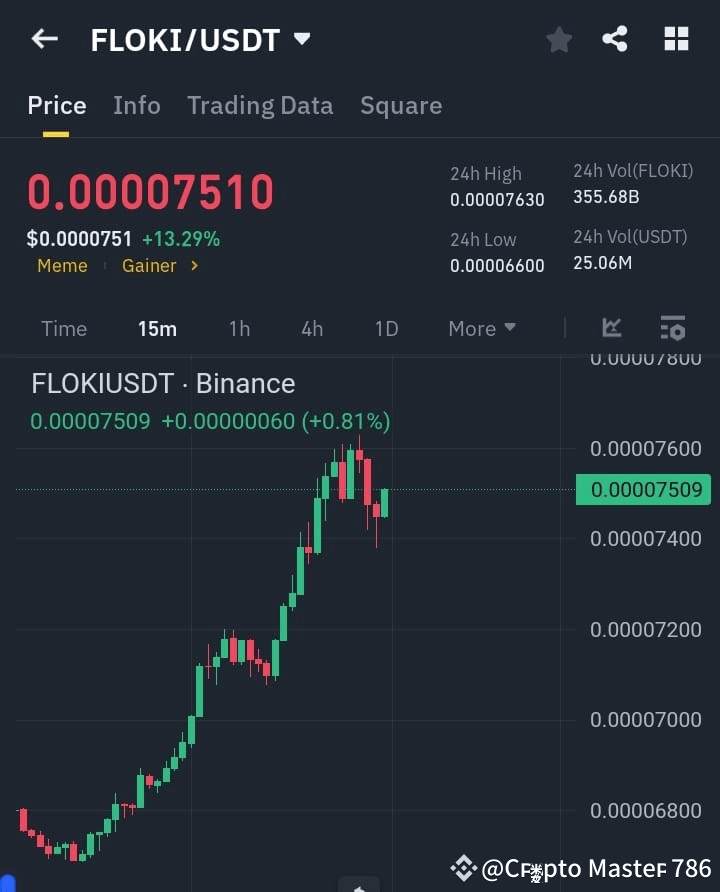Tap the back arrow icon
The image size is (720, 892).
point(43,38)
